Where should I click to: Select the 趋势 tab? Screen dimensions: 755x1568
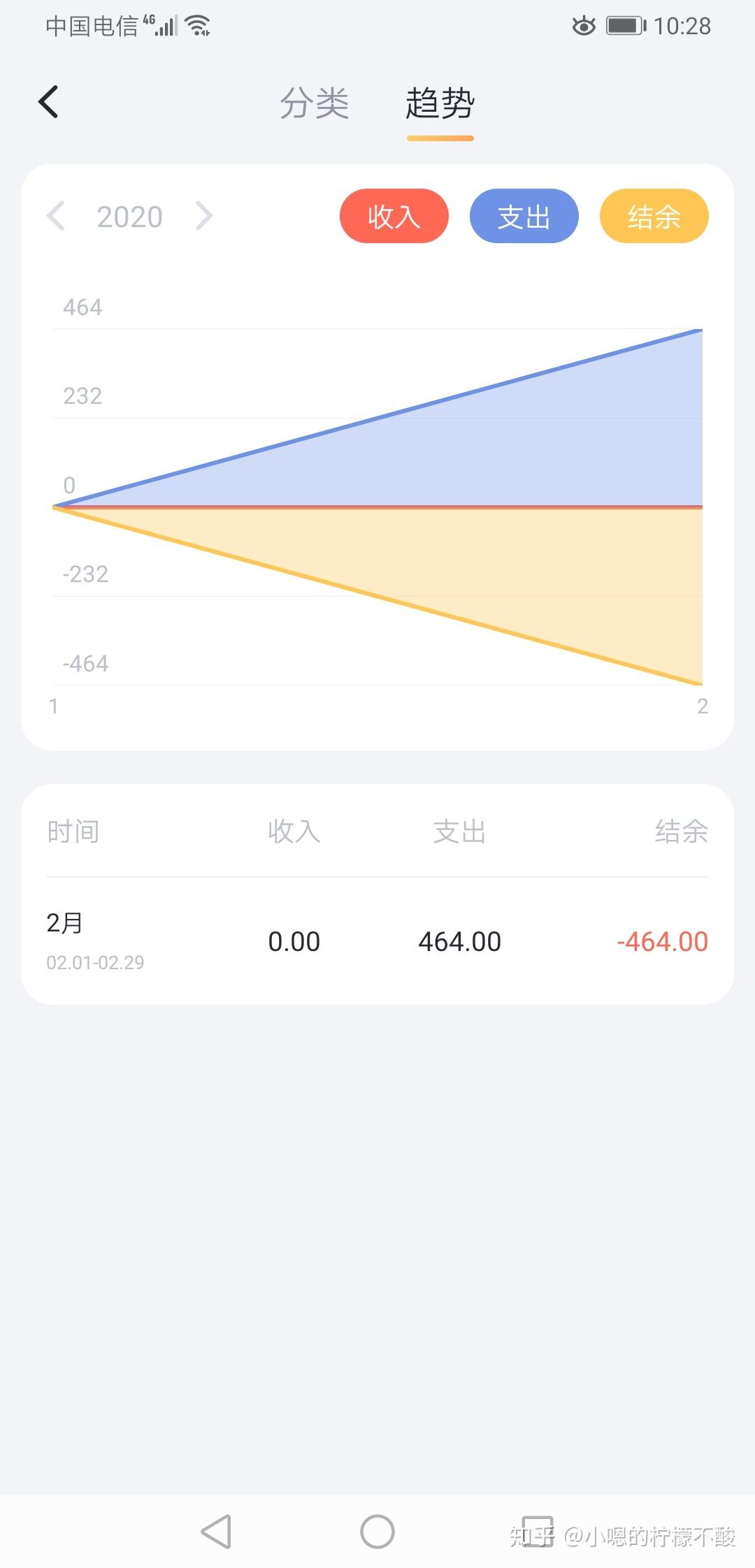click(x=440, y=103)
